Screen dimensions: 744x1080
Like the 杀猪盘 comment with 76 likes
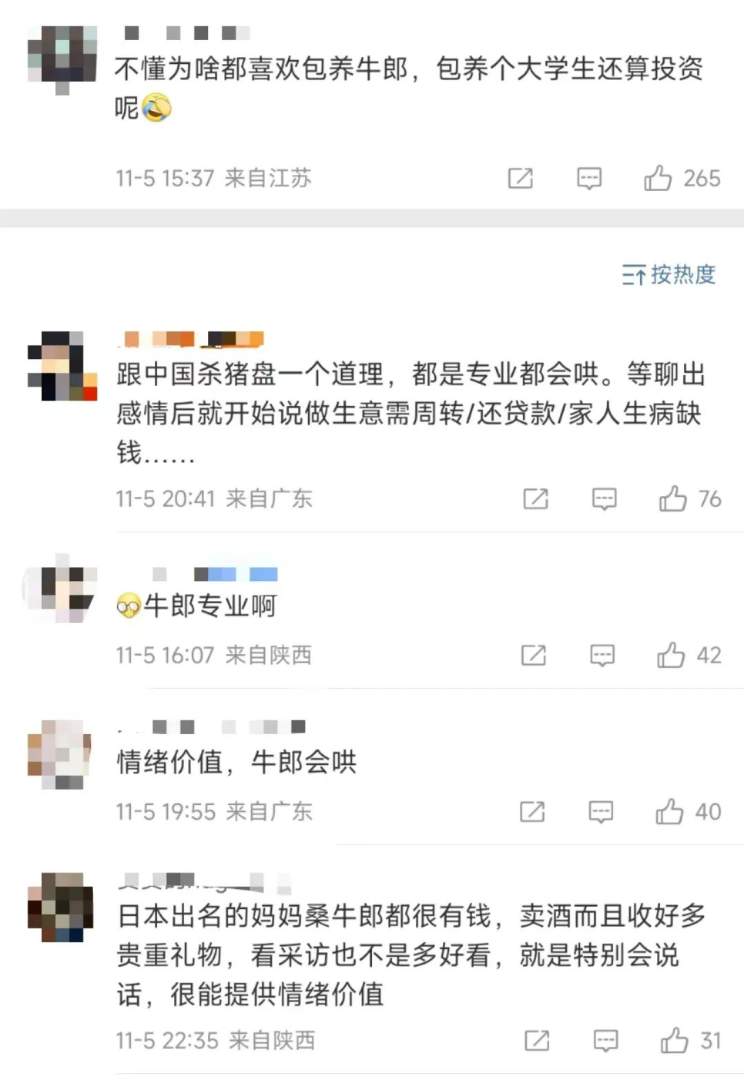click(x=672, y=498)
